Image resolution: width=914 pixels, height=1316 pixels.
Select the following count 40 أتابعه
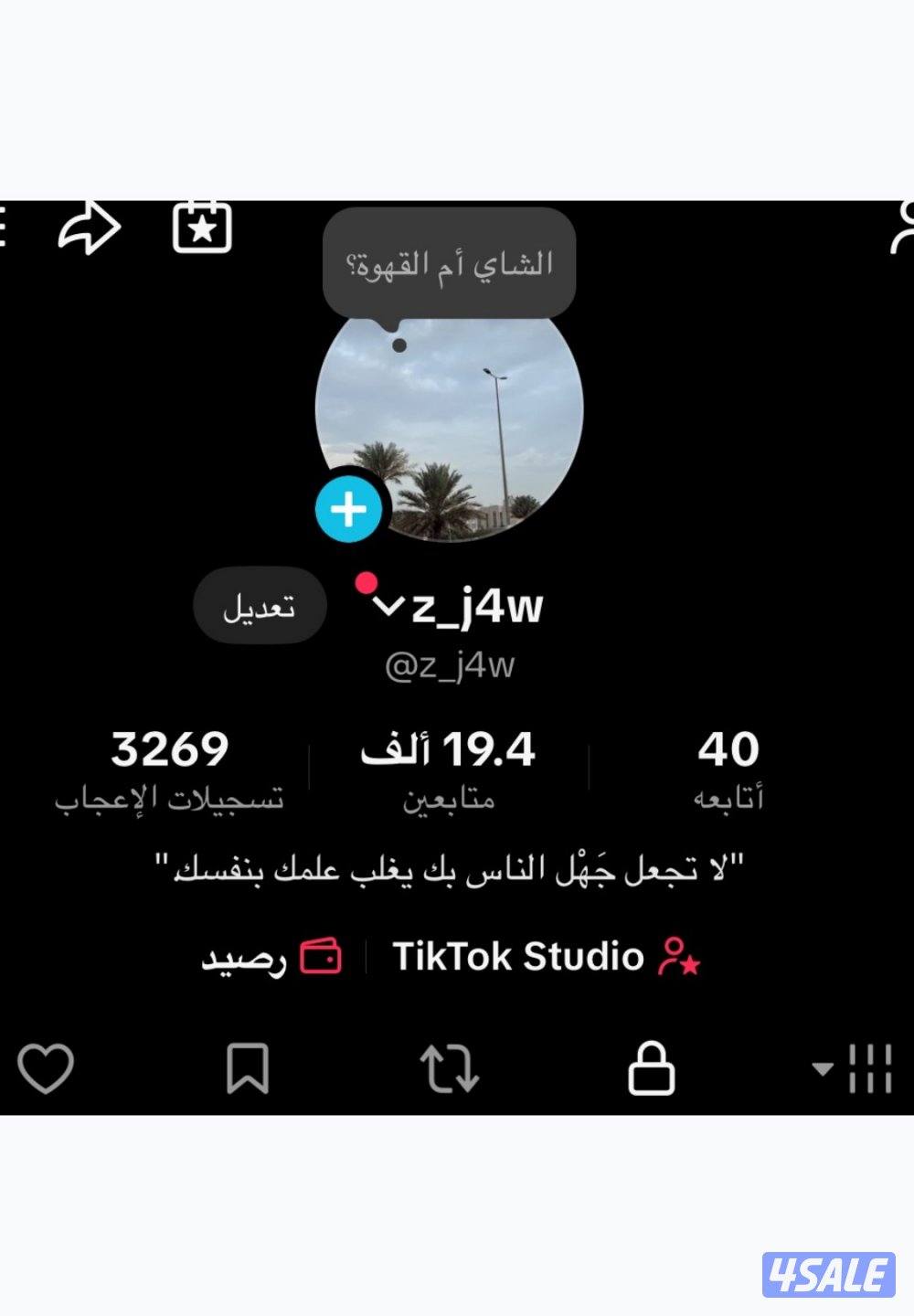click(727, 768)
